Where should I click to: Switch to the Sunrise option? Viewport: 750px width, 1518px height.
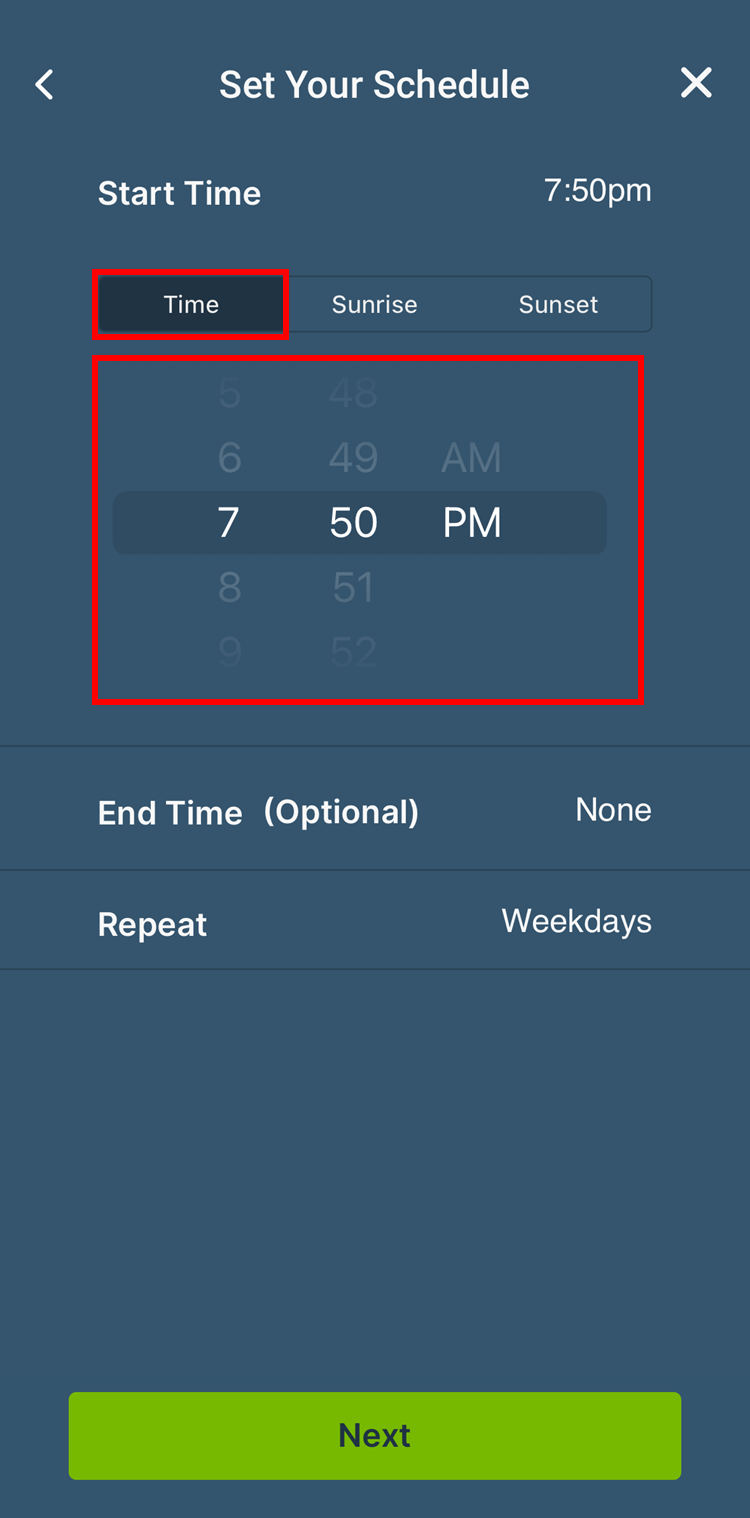pos(374,304)
